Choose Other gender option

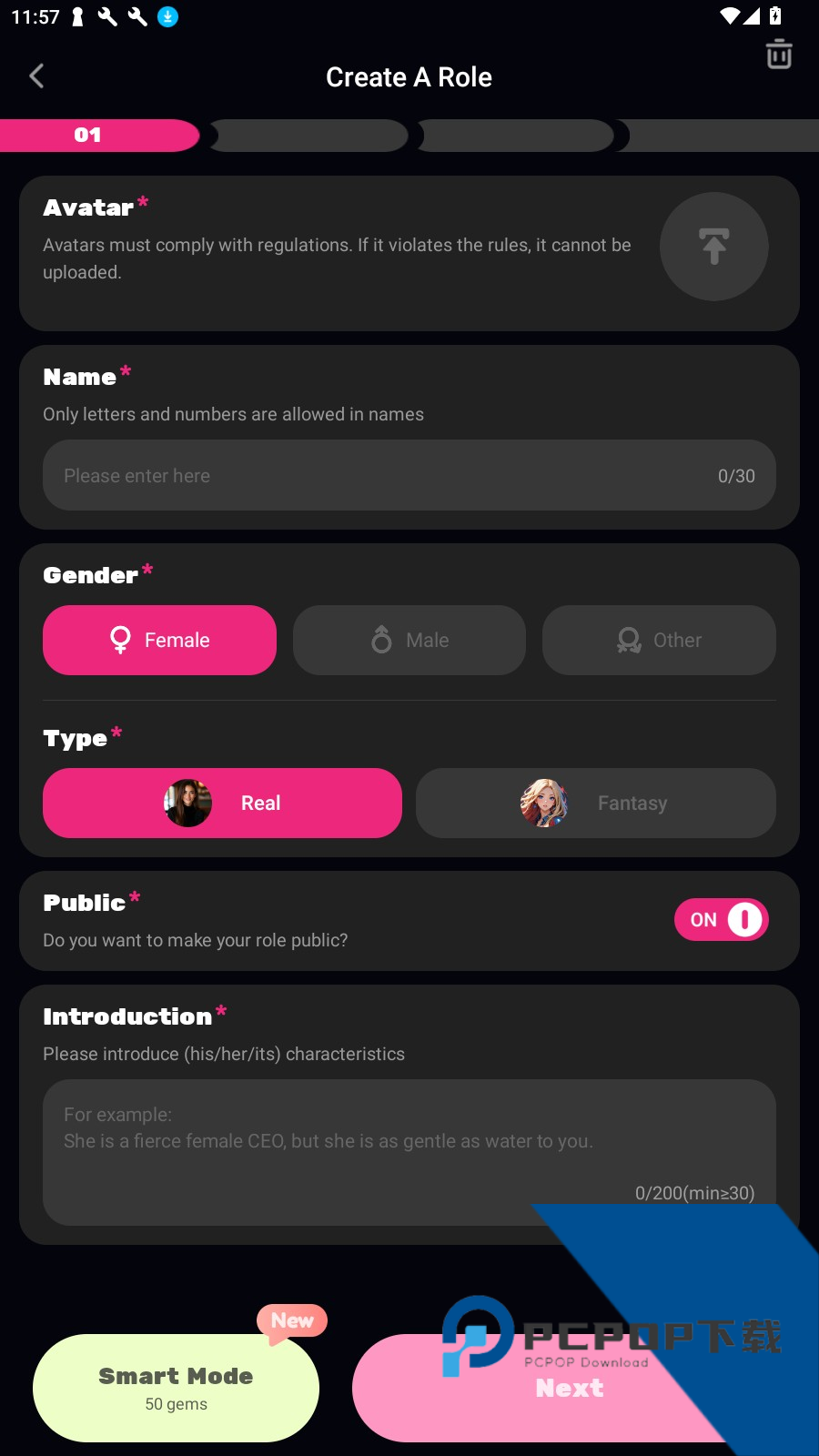[x=659, y=641]
